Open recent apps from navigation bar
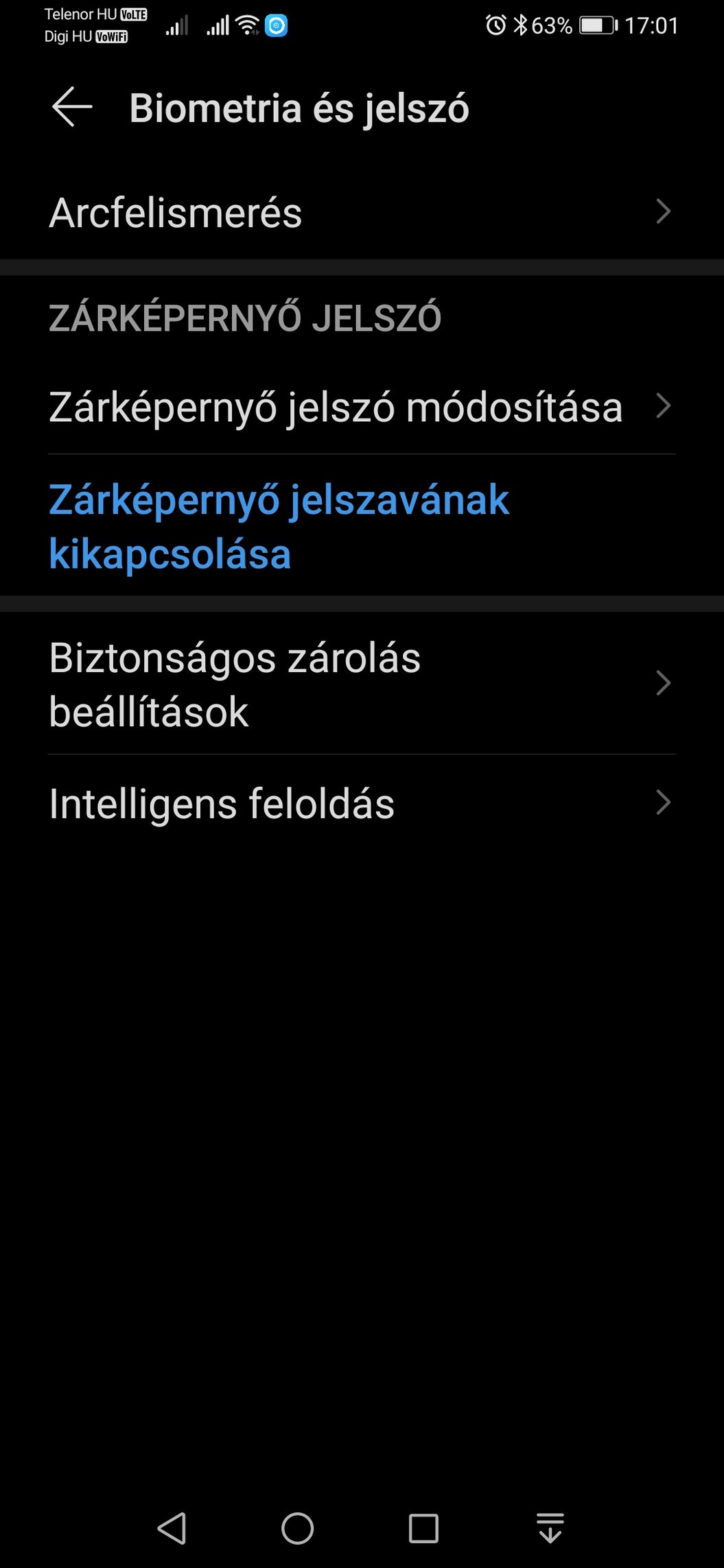 423,1528
